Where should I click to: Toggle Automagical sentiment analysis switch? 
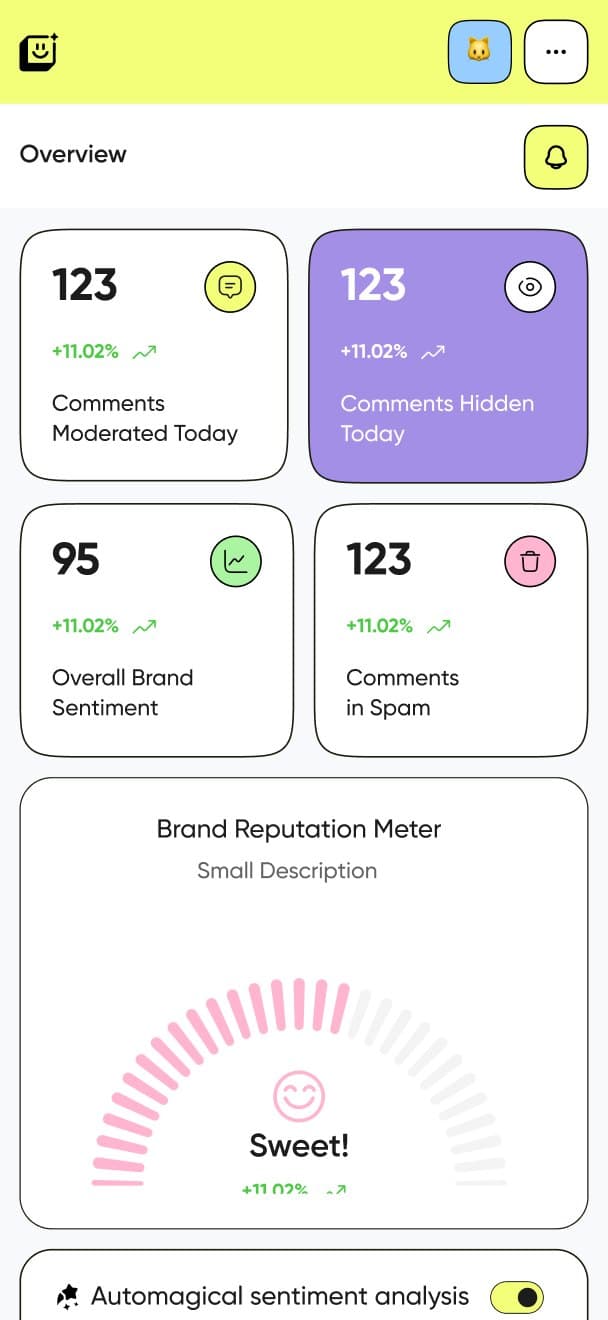(x=517, y=1298)
